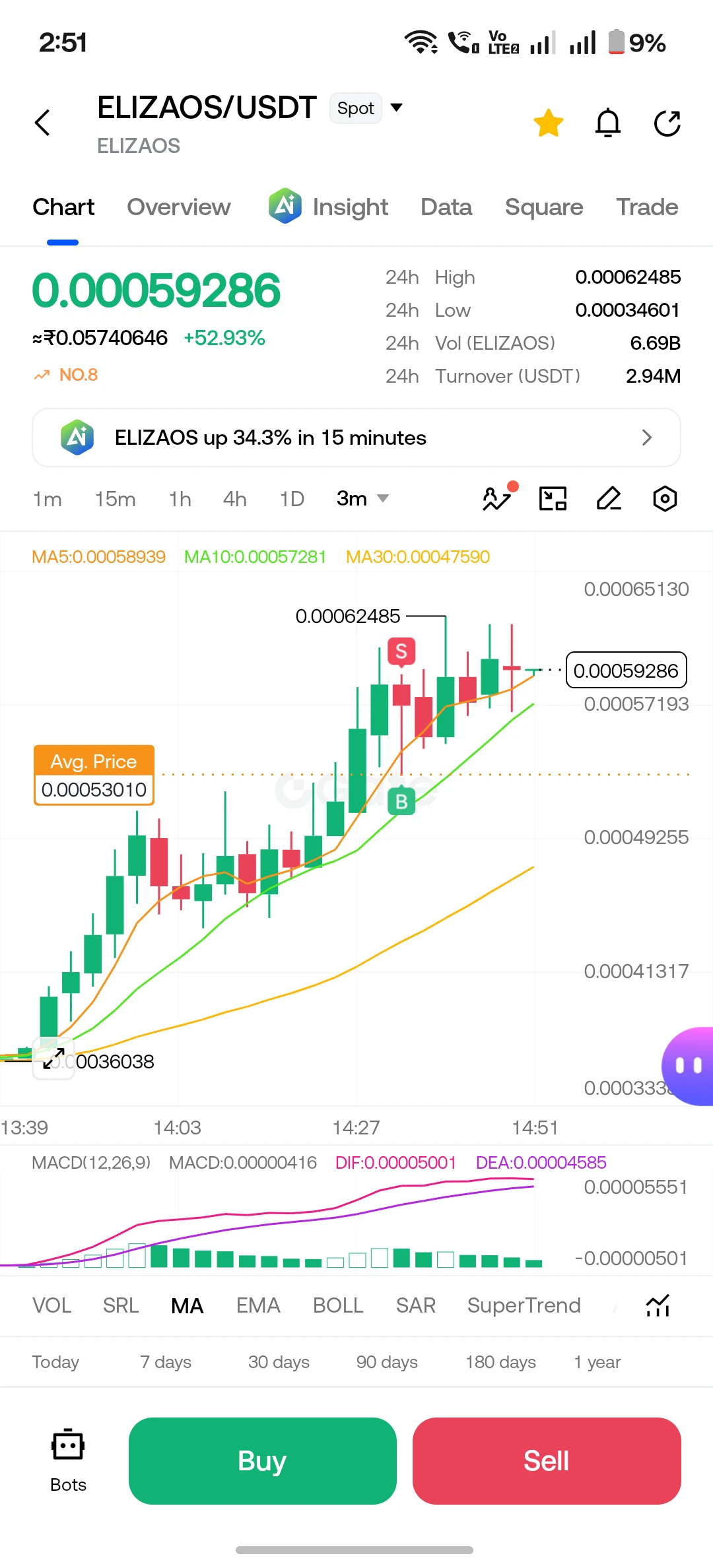The image size is (713, 1568).
Task: Expand chart to full screen
Action: pyautogui.click(x=53, y=1059)
